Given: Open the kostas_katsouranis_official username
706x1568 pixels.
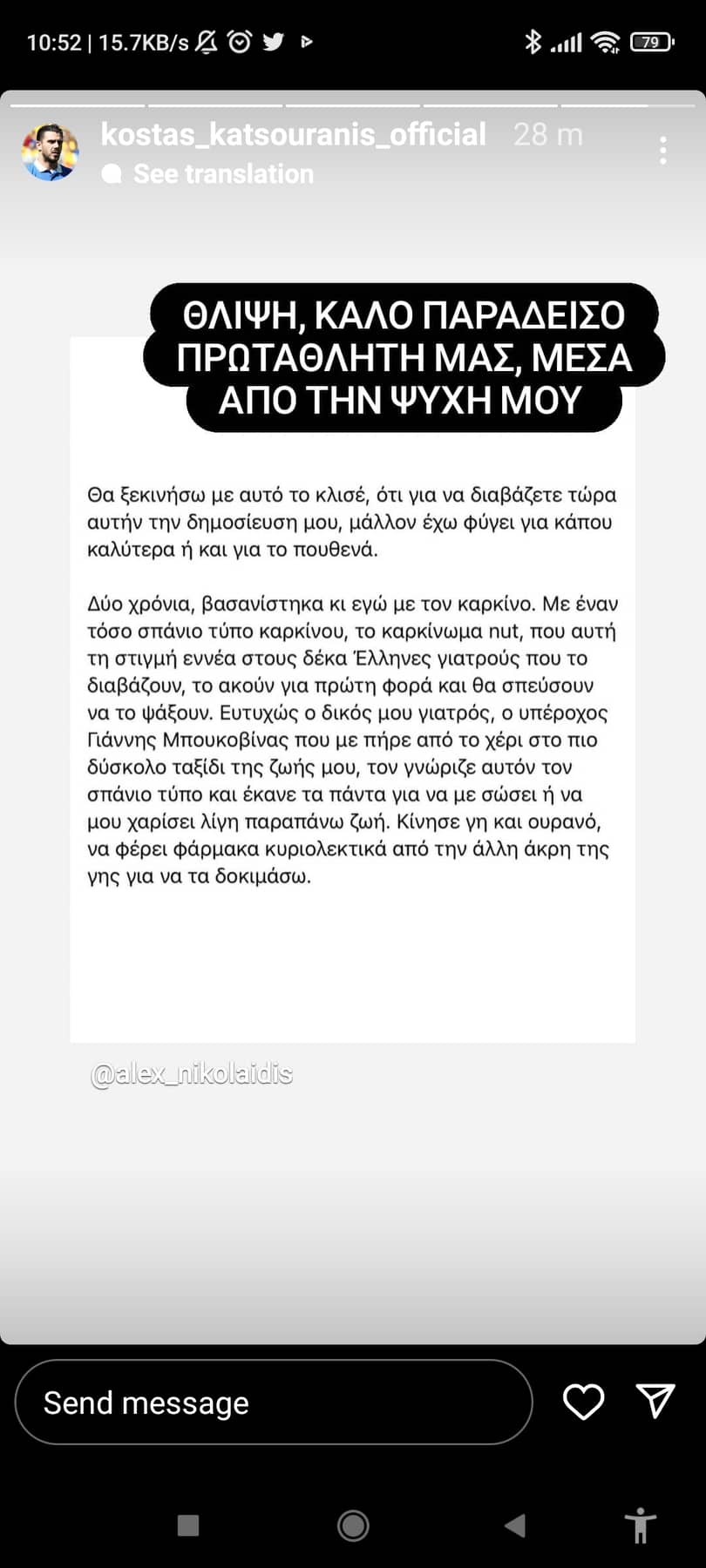Looking at the screenshot, I should (x=293, y=134).
